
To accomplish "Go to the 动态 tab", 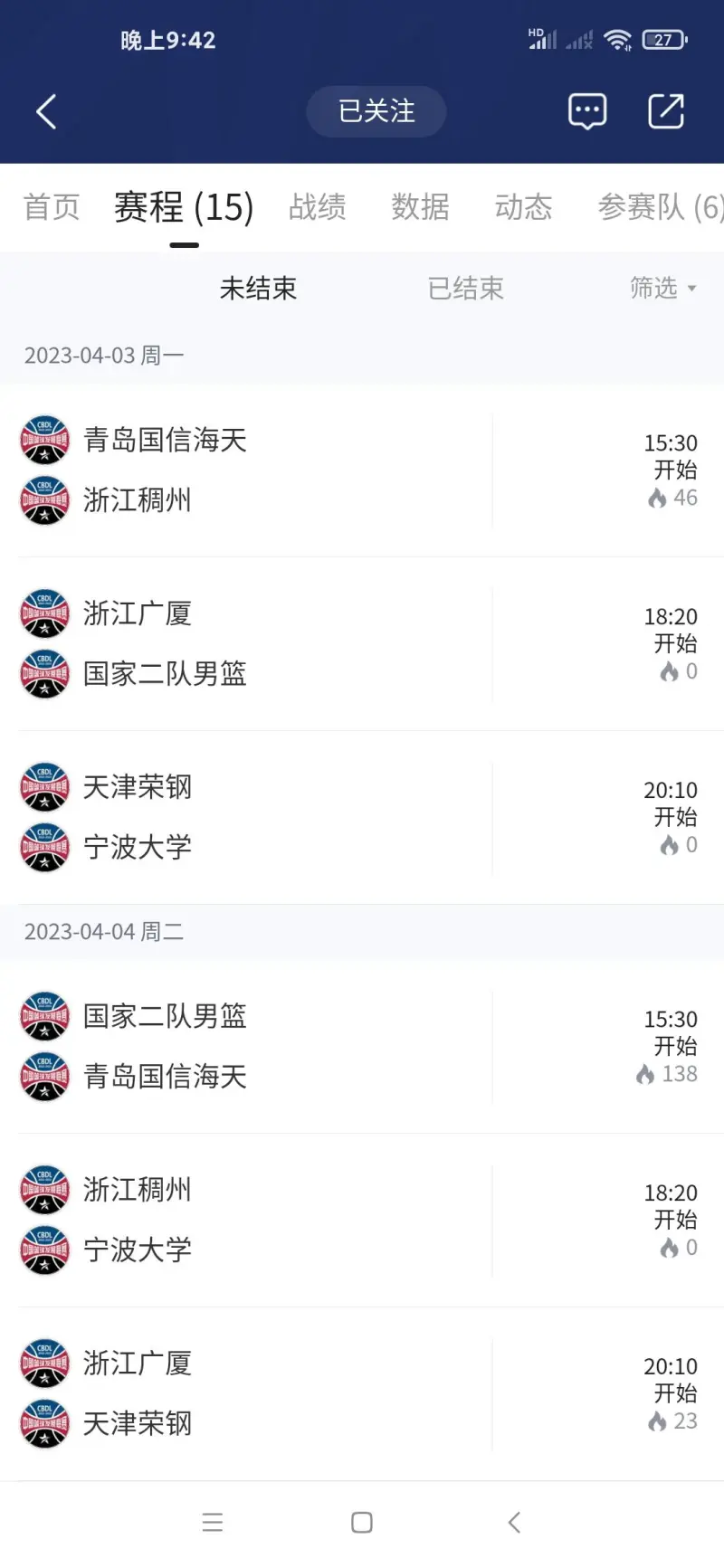I will click(524, 207).
